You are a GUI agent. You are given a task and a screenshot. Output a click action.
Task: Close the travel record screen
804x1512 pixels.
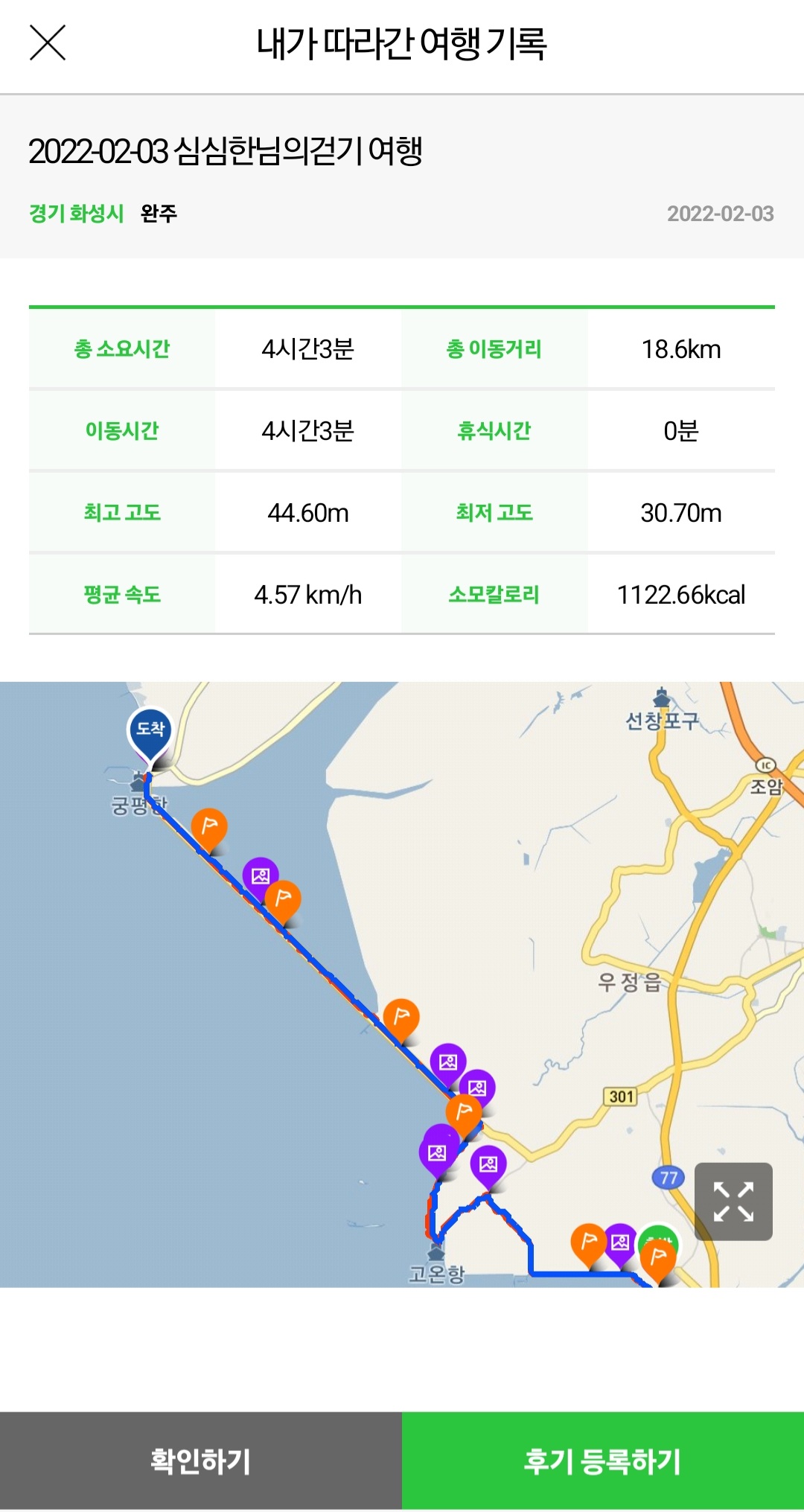48,42
